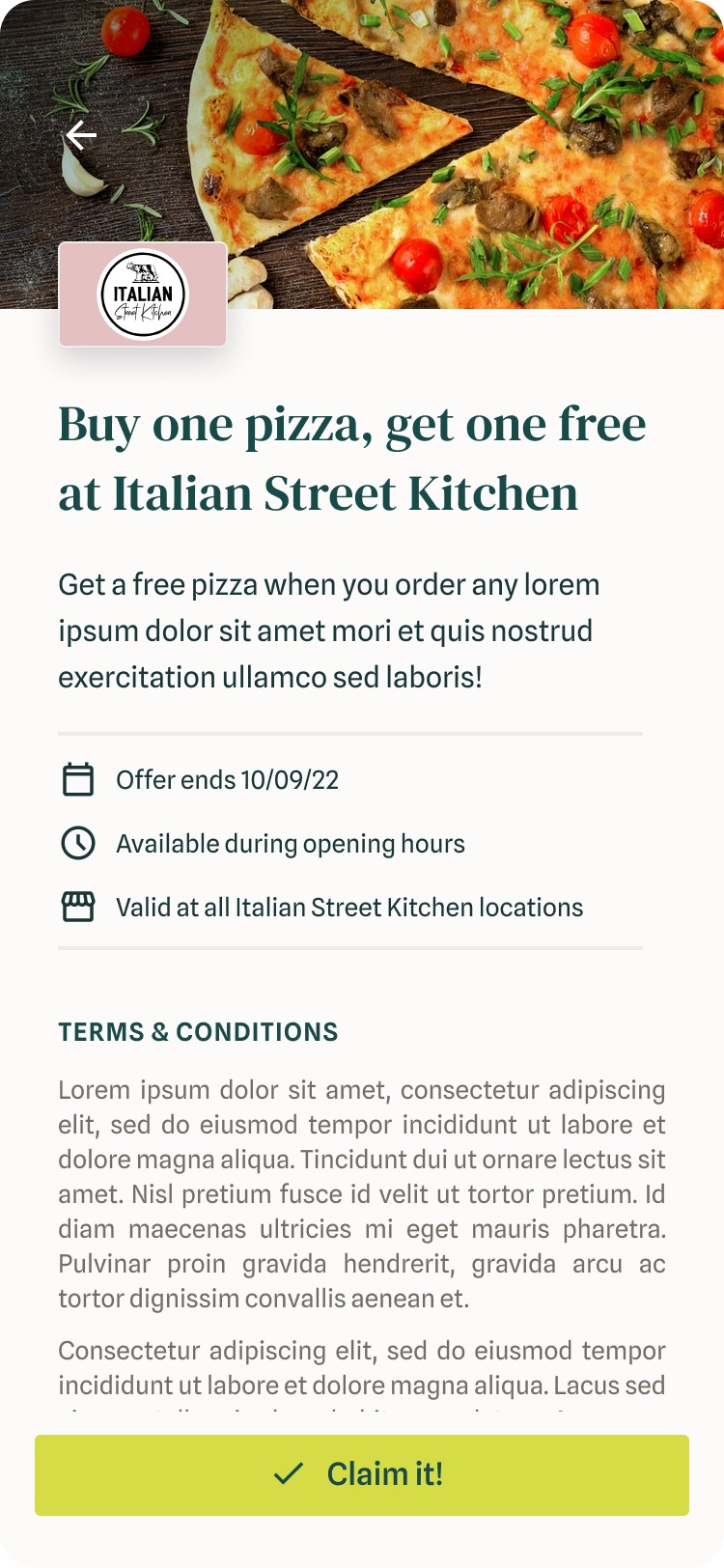Open the Italian Street Kitchen logo badge

tap(141, 293)
